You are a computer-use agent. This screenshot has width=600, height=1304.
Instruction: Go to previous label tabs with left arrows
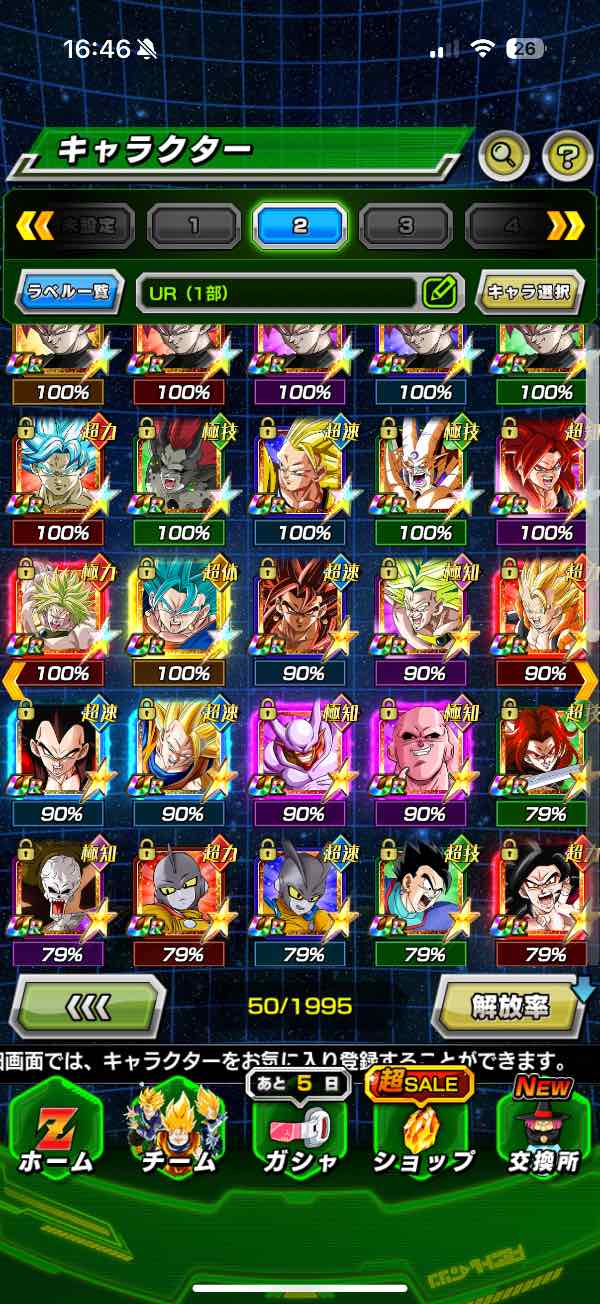(x=32, y=226)
